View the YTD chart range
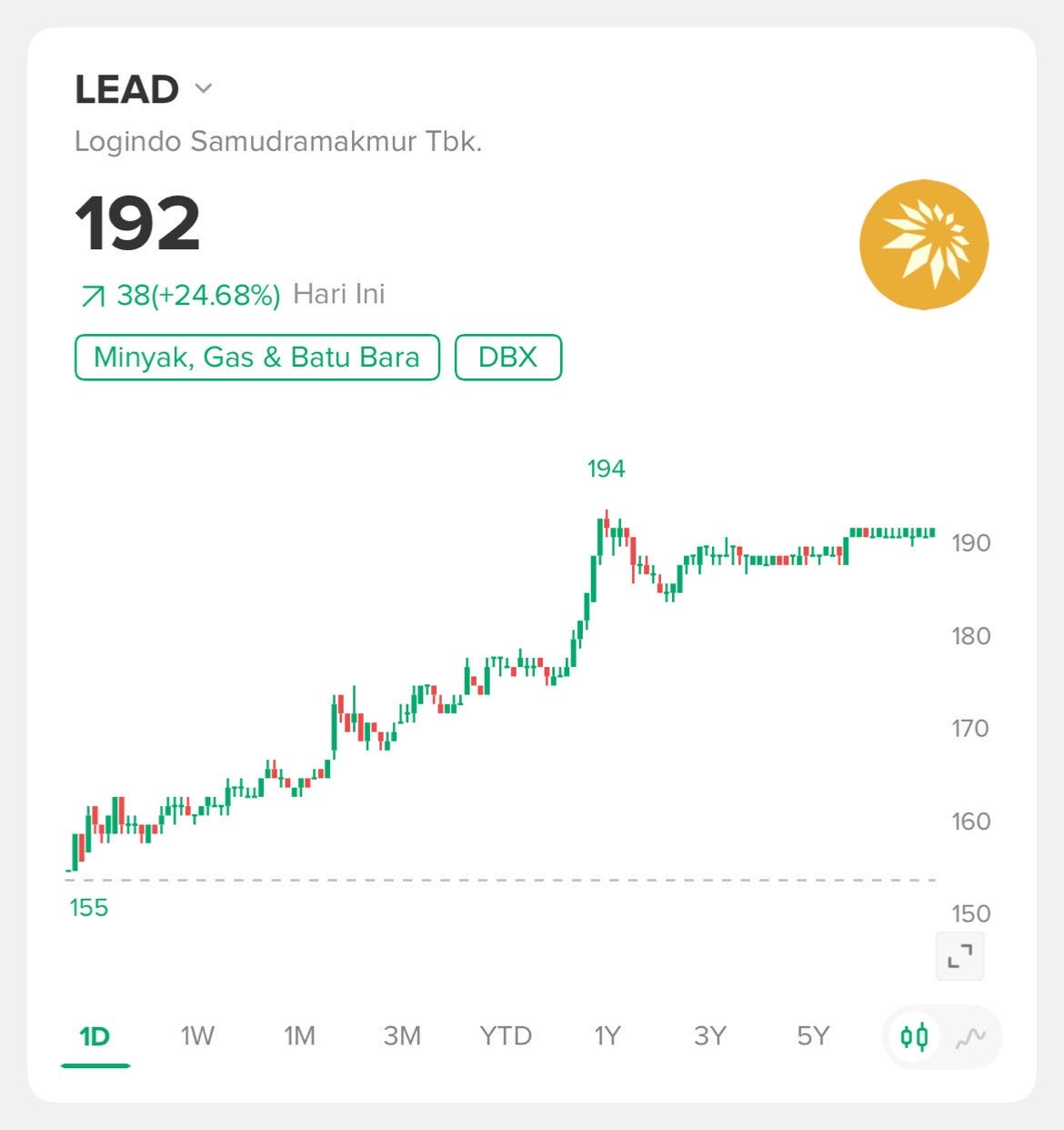The image size is (1064, 1130). point(505,1036)
